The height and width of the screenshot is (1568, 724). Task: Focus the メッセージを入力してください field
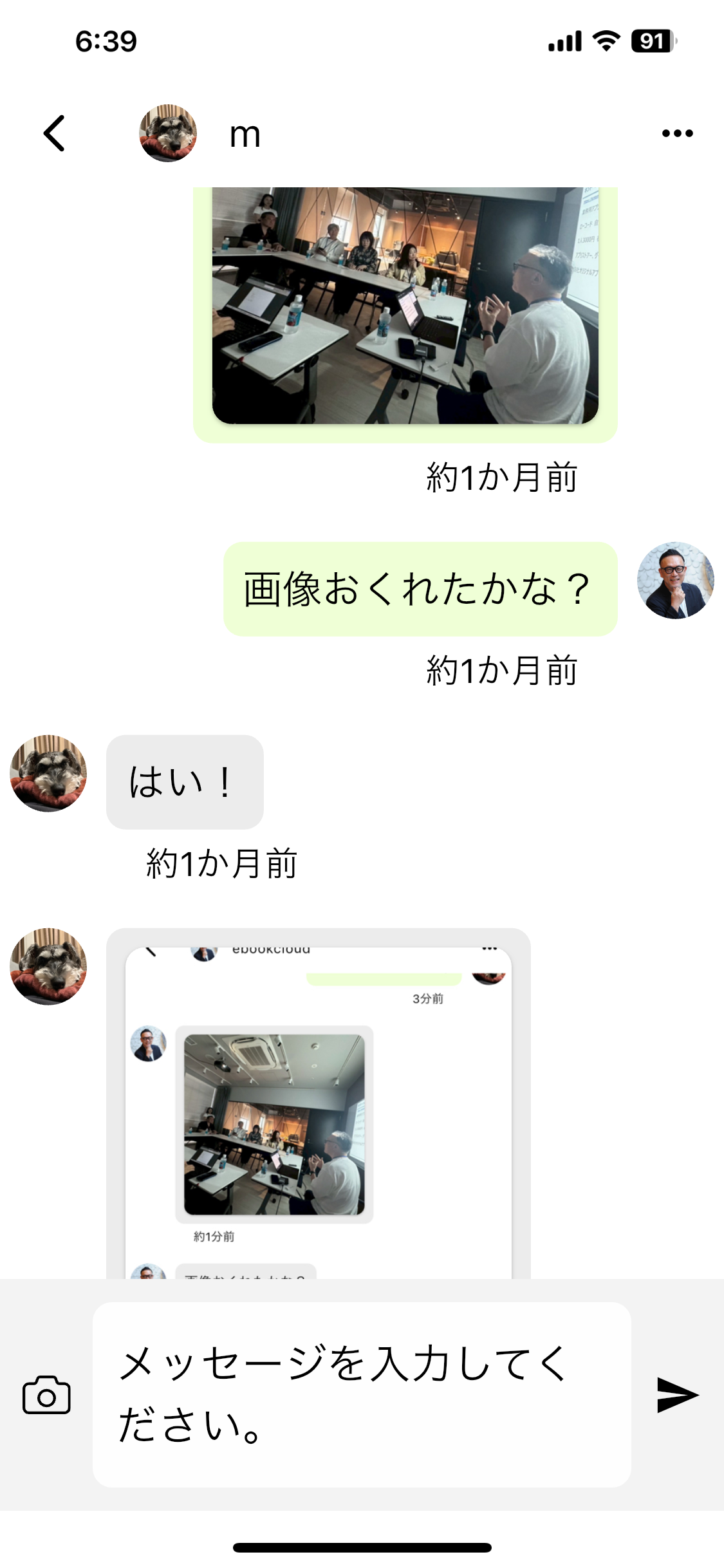361,1394
